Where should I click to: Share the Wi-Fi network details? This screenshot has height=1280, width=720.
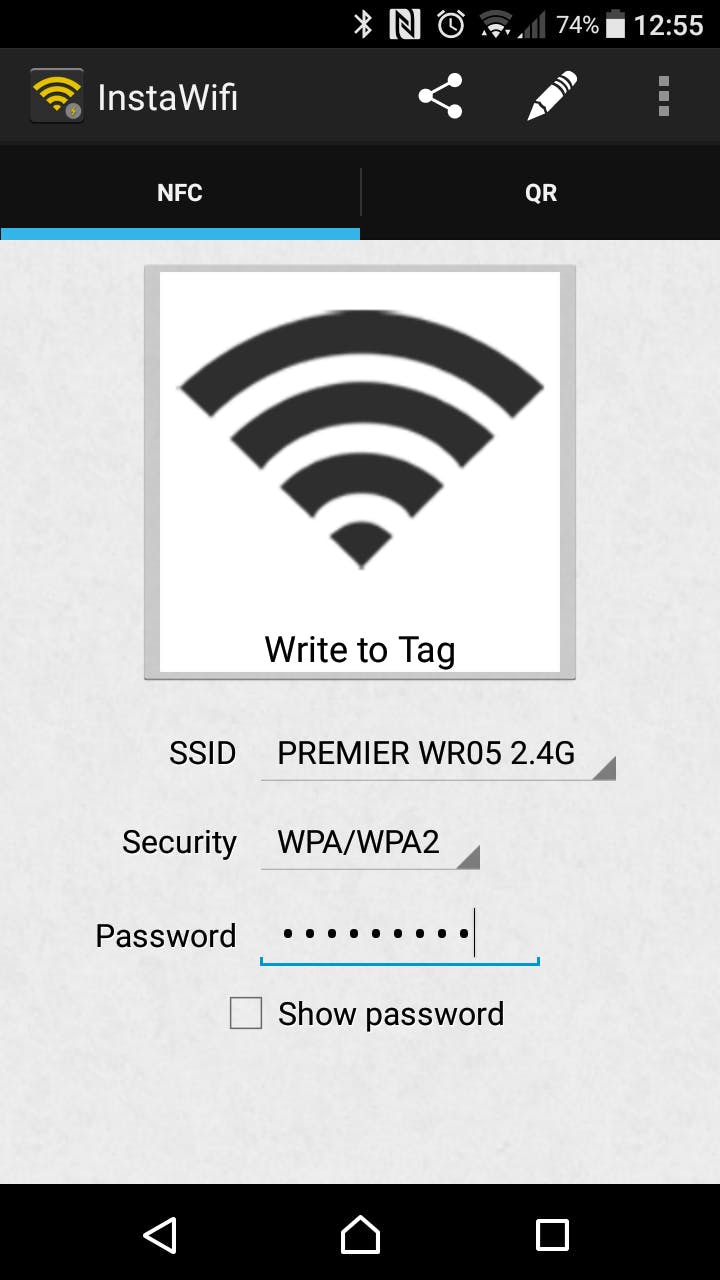tap(440, 97)
